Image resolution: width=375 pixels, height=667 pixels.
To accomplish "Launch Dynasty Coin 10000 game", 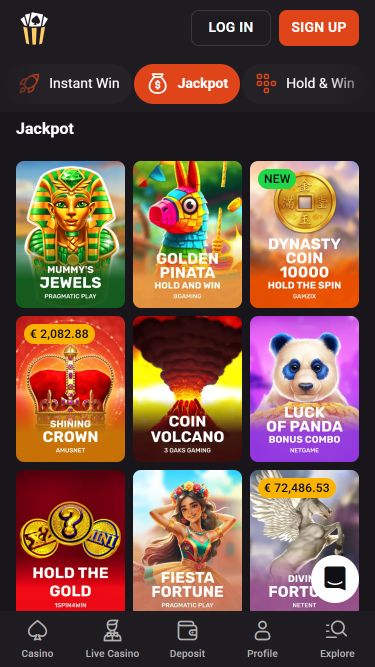I will point(304,234).
